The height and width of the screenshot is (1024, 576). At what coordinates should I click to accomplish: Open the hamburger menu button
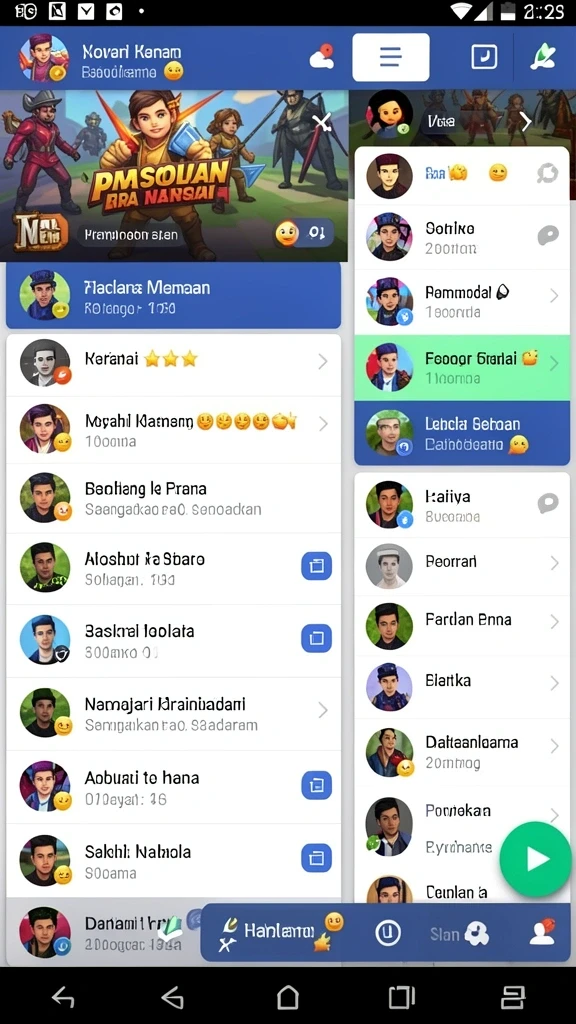pos(391,57)
